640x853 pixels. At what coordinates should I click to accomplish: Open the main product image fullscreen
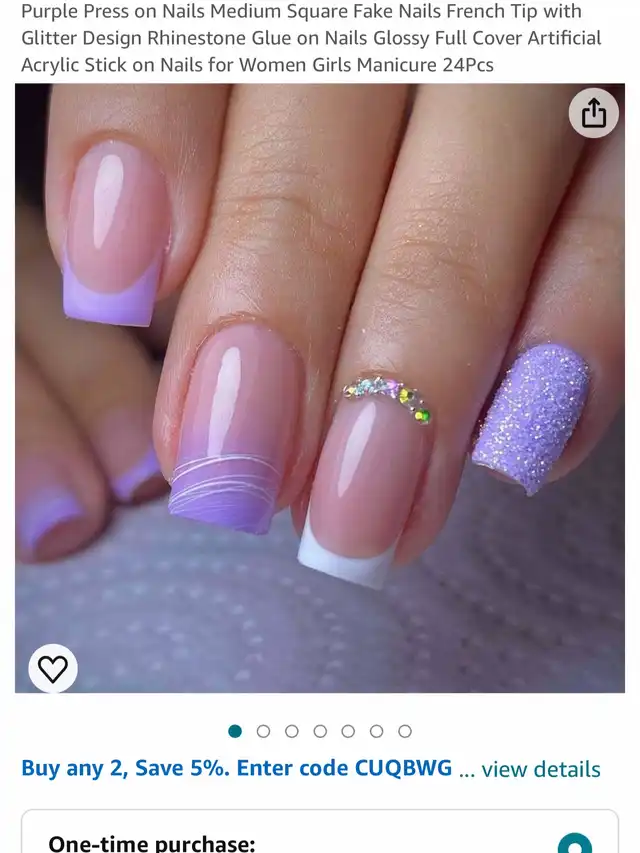(320, 390)
